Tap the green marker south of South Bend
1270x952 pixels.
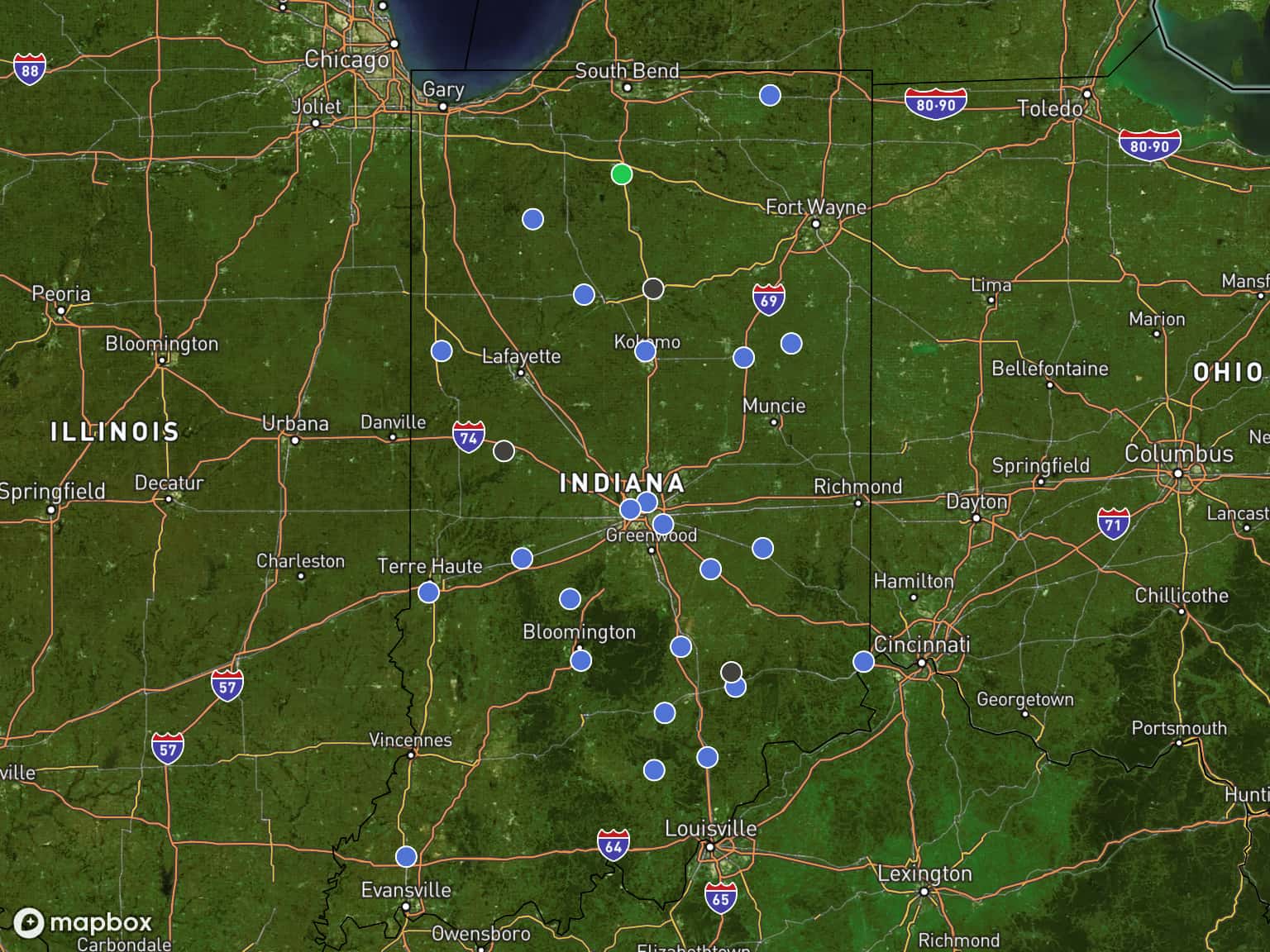coord(622,174)
